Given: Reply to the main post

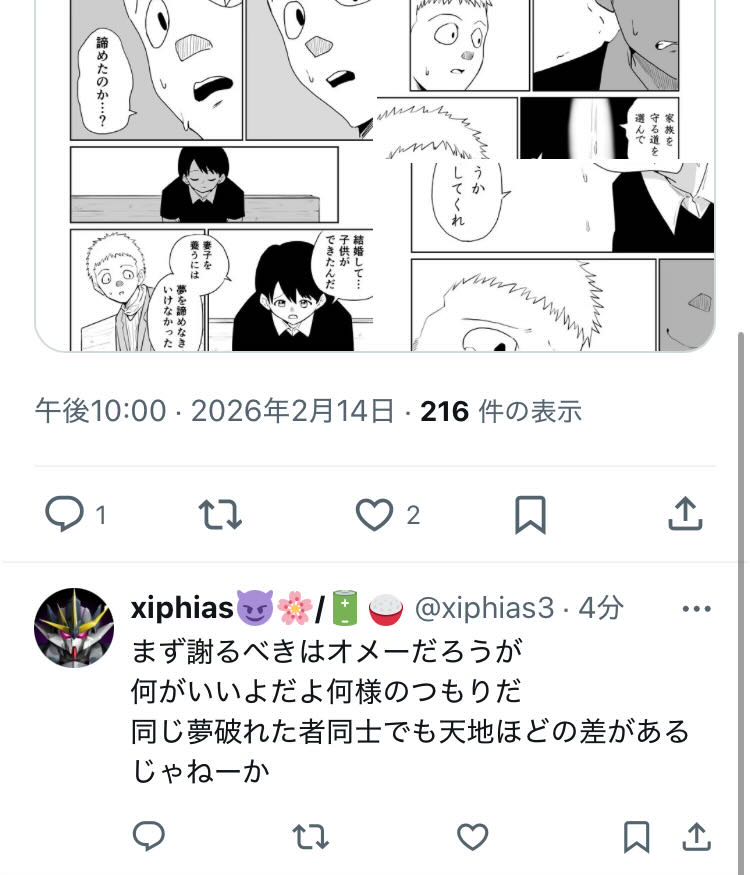Looking at the screenshot, I should (x=65, y=515).
